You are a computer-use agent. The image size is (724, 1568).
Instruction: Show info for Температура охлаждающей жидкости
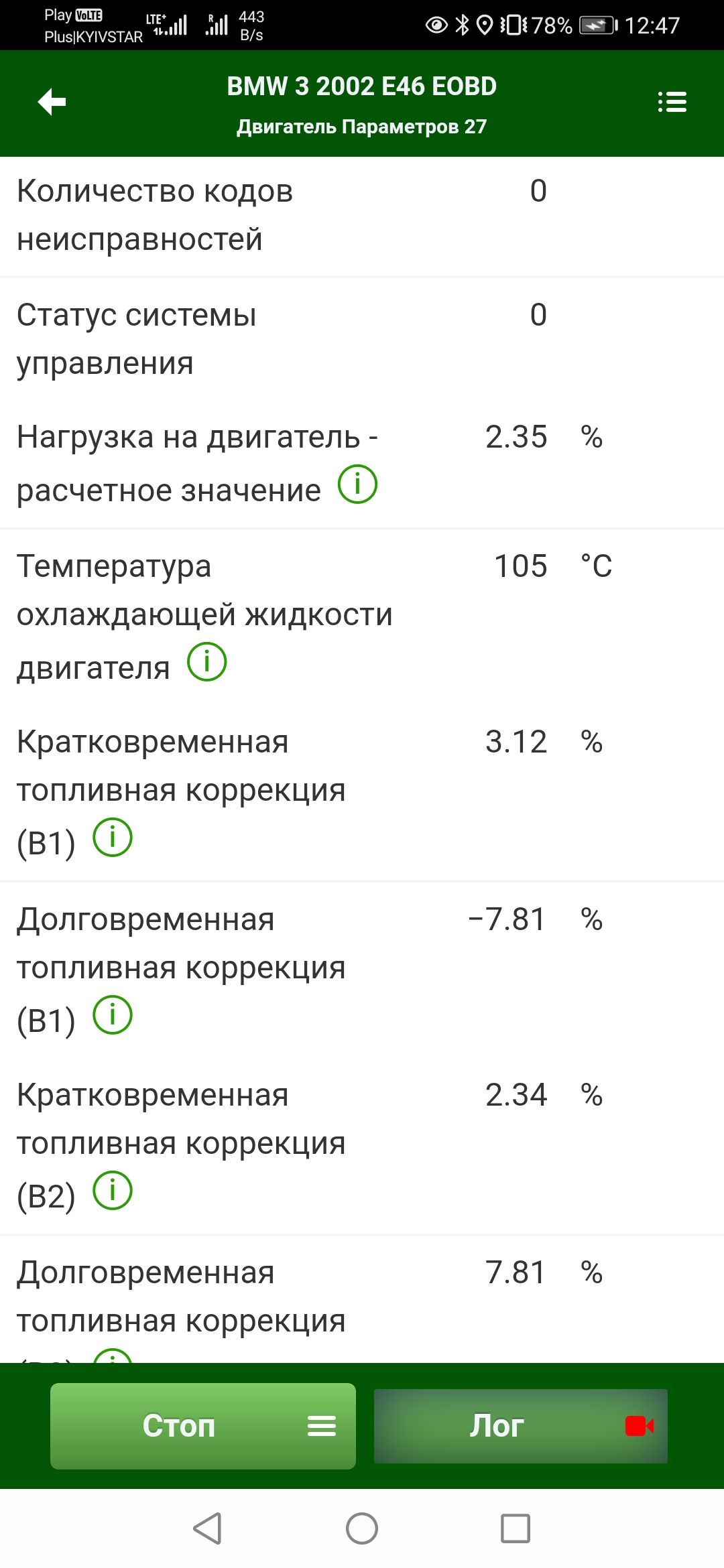206,662
